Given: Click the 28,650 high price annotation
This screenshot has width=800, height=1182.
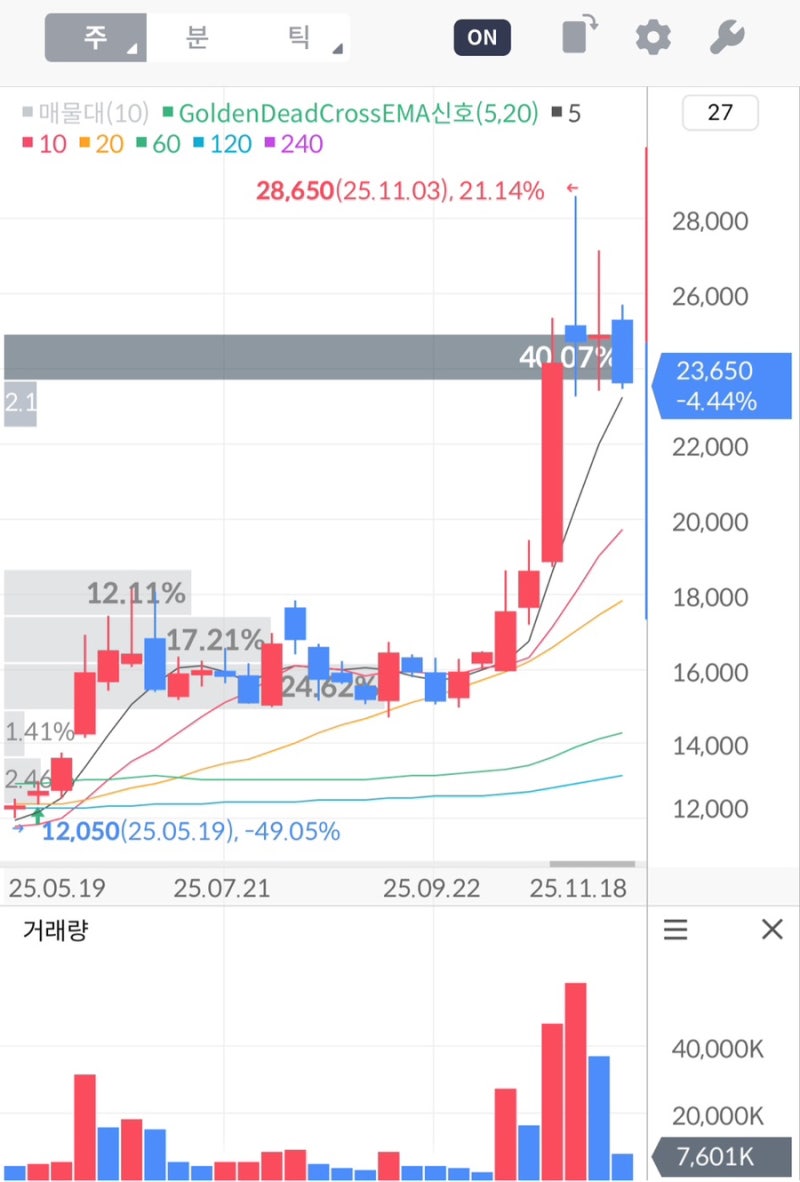Looking at the screenshot, I should [295, 190].
